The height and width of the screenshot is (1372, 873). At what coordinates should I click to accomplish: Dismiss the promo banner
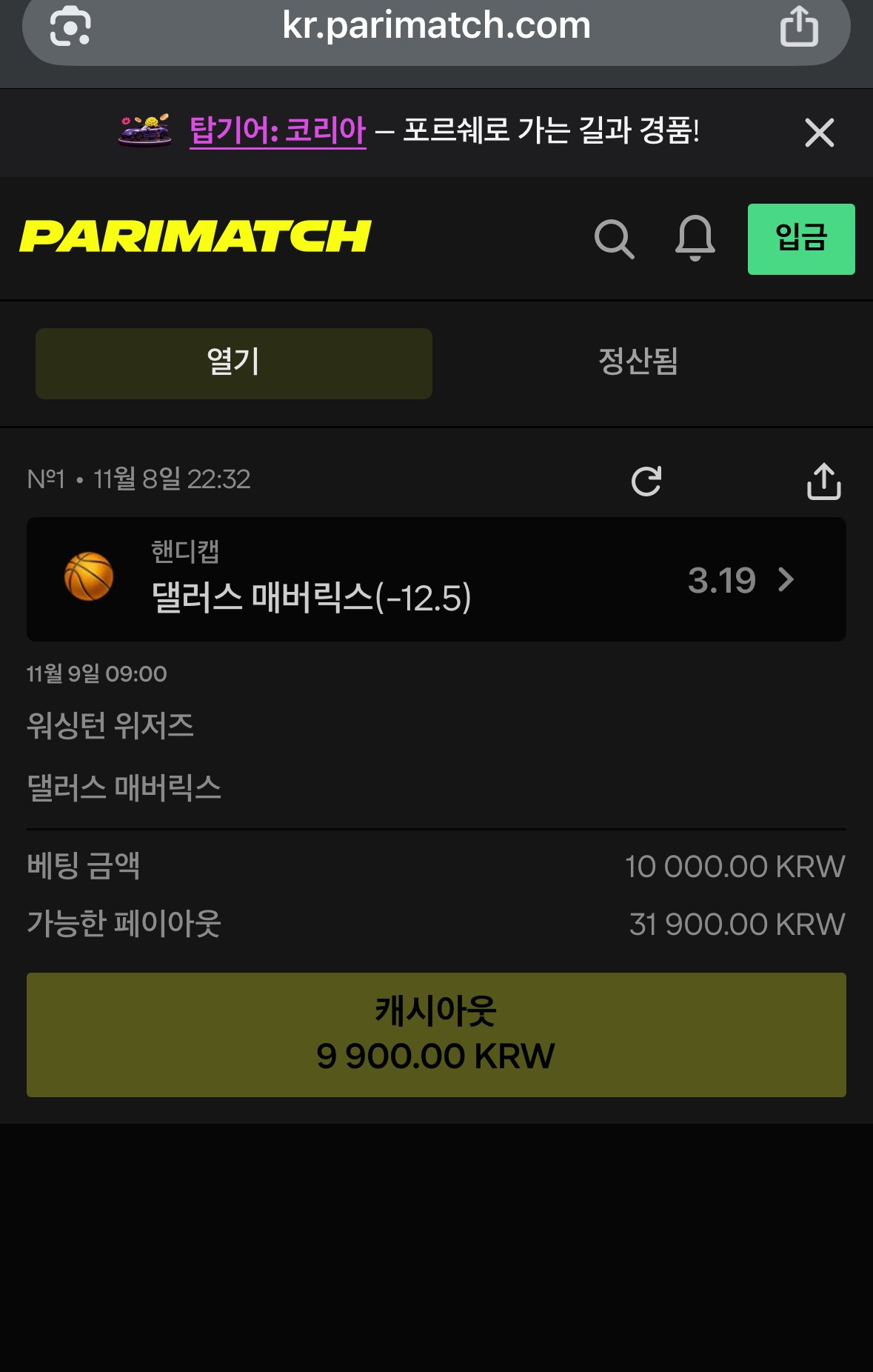click(819, 133)
